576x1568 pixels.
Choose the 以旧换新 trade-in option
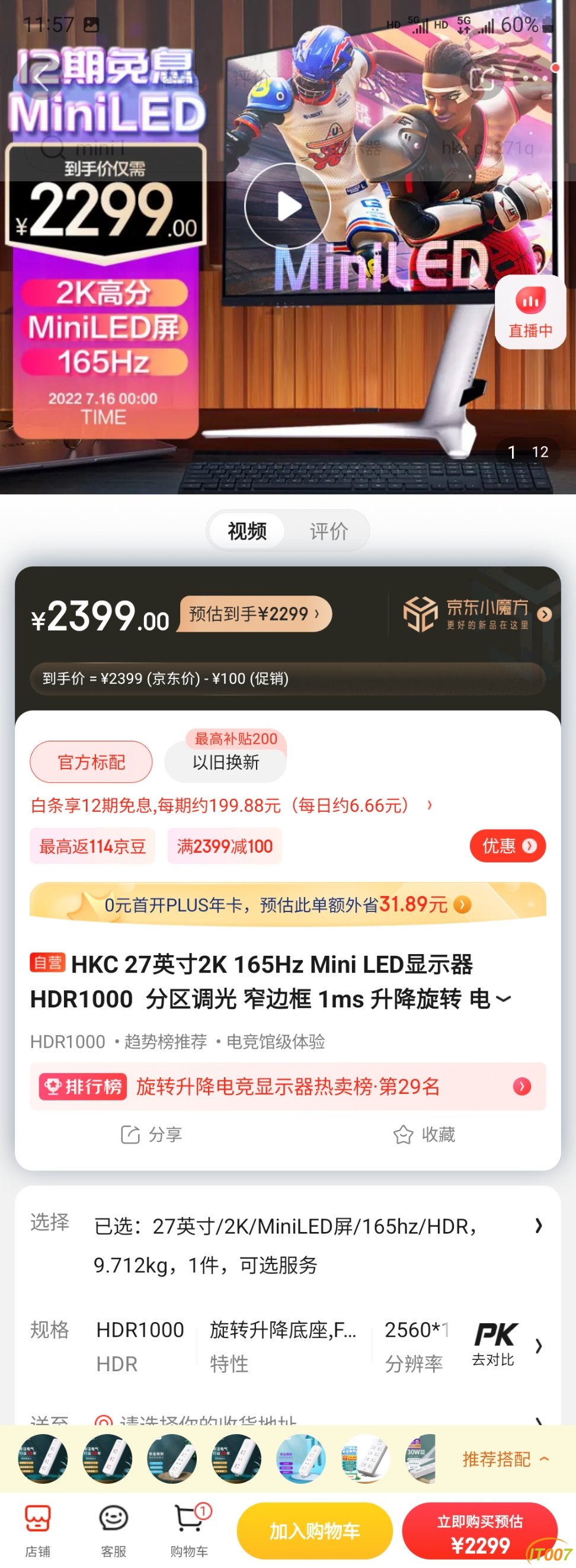click(226, 761)
